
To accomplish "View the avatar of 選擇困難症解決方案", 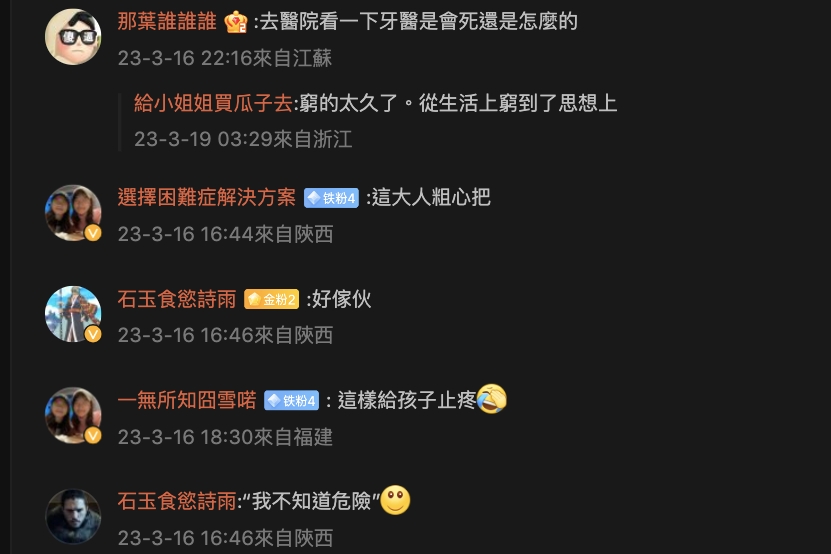I will coord(73,213).
